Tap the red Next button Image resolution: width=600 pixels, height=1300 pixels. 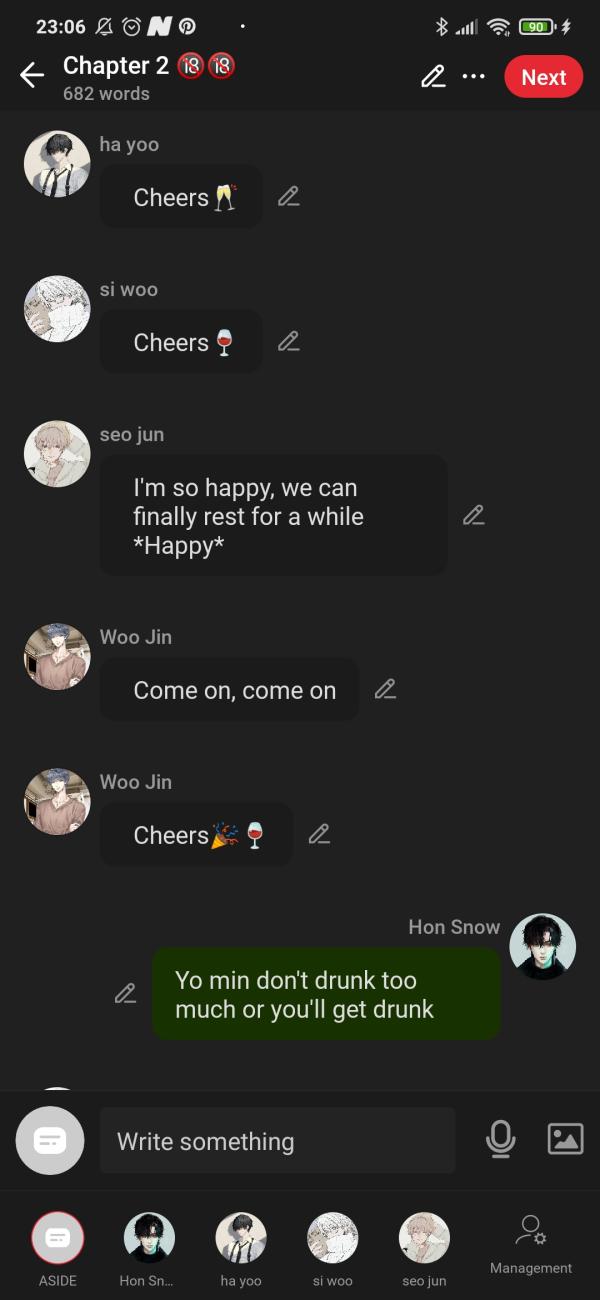pos(543,77)
